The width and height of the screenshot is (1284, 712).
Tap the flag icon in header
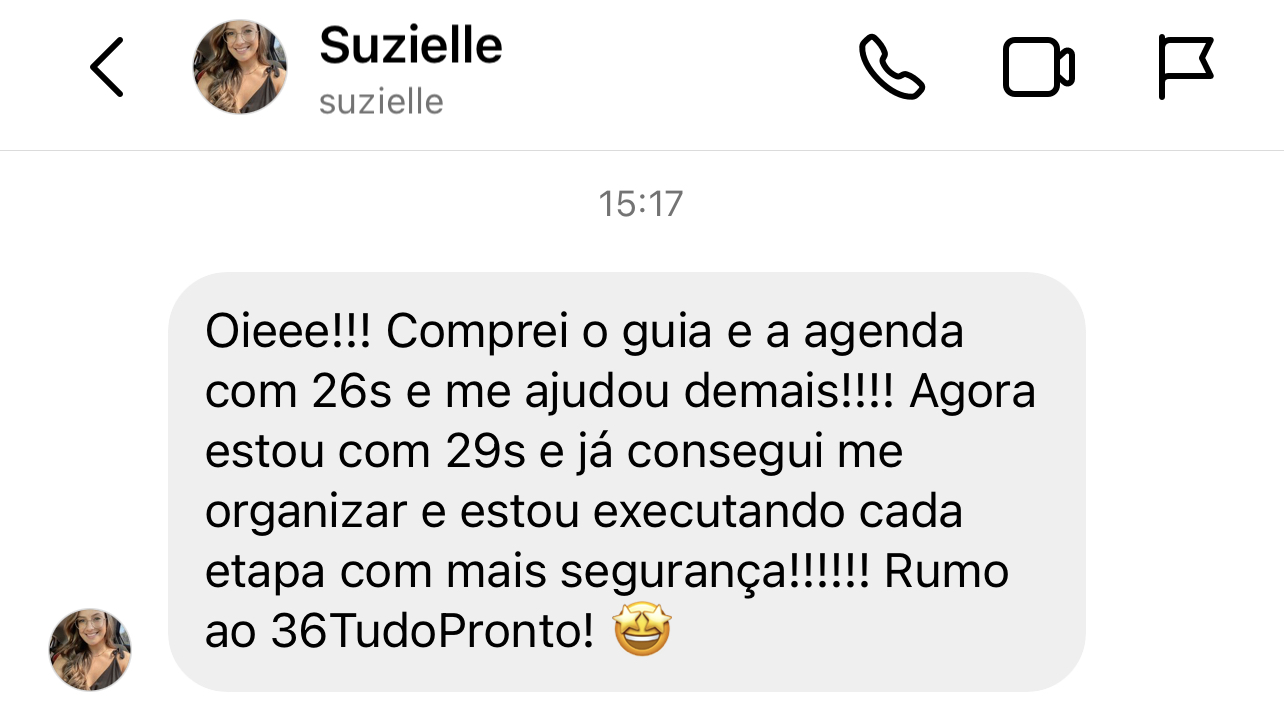click(x=1185, y=67)
